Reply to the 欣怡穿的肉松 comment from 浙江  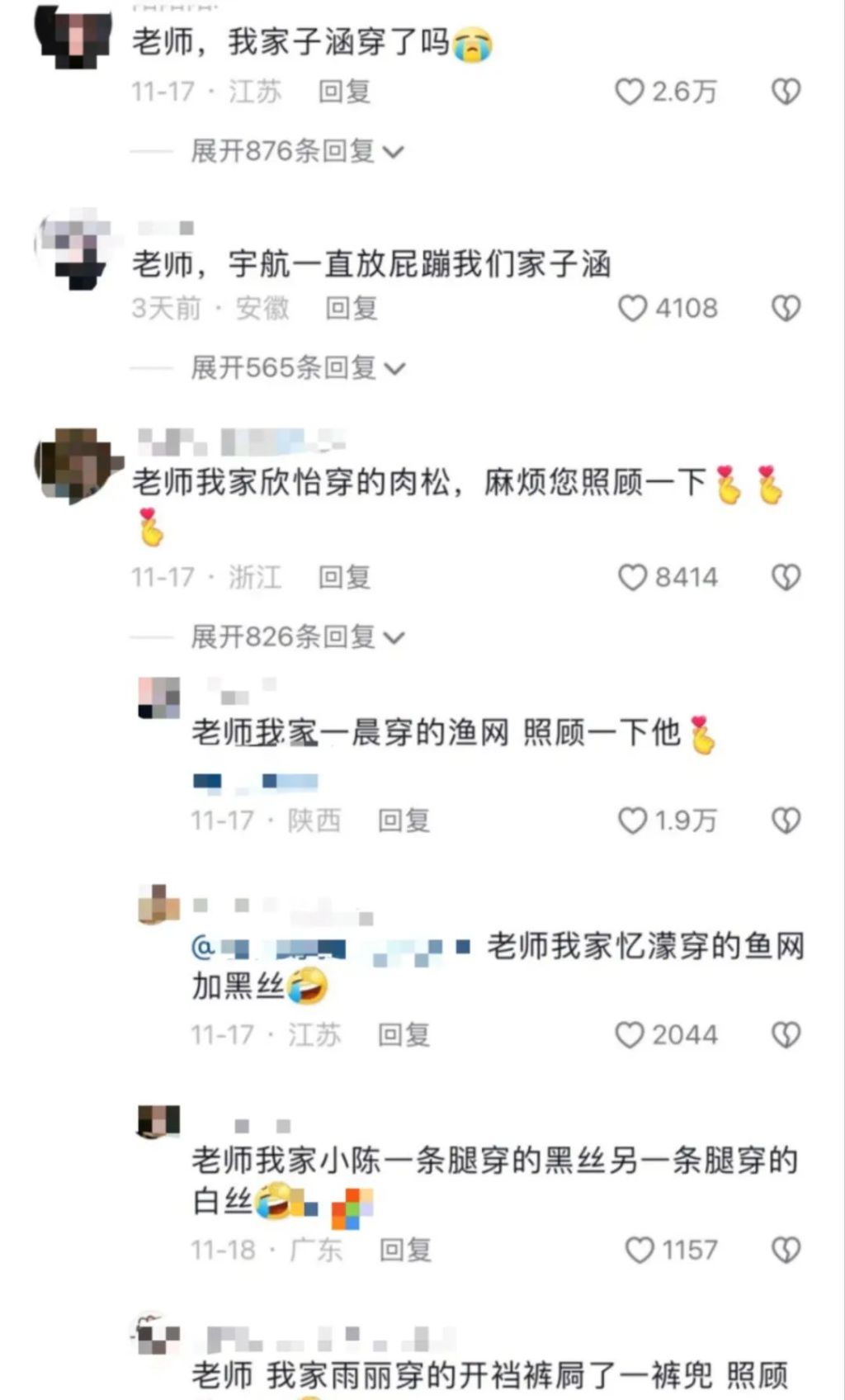click(x=344, y=577)
